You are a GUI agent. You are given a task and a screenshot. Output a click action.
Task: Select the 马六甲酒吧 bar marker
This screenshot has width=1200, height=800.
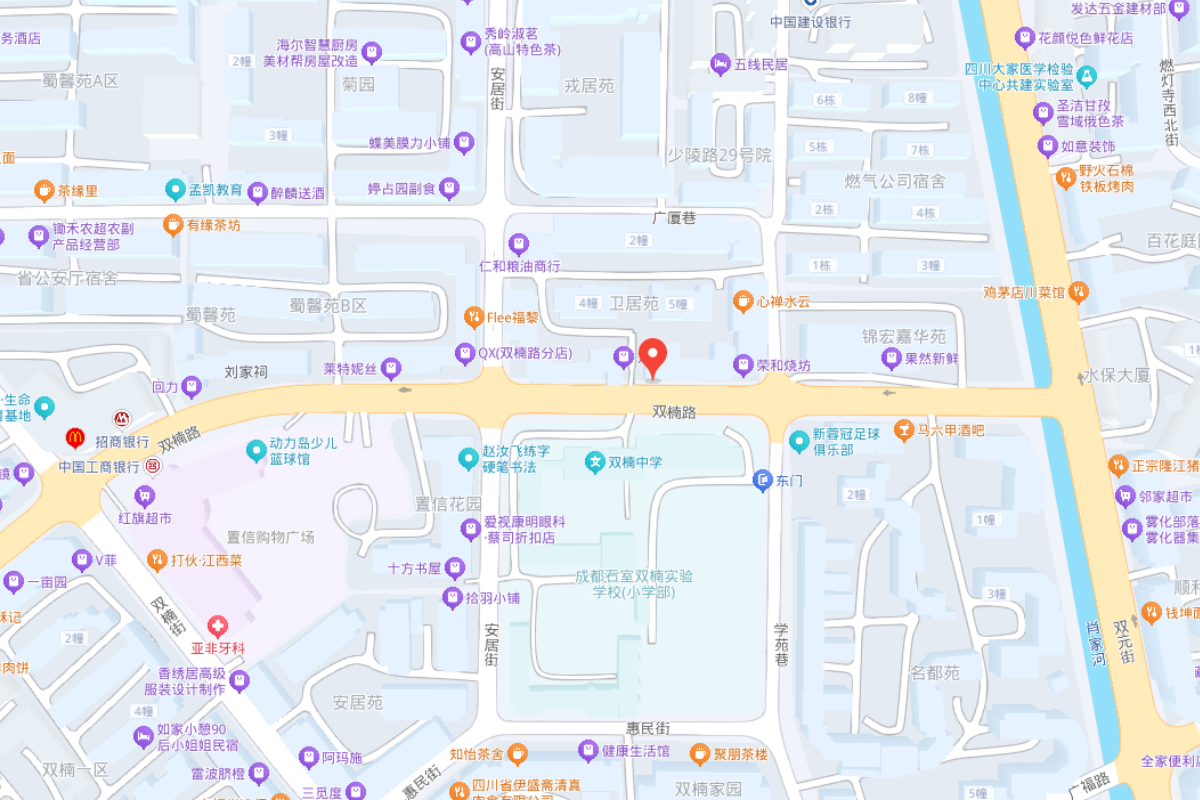pos(903,430)
